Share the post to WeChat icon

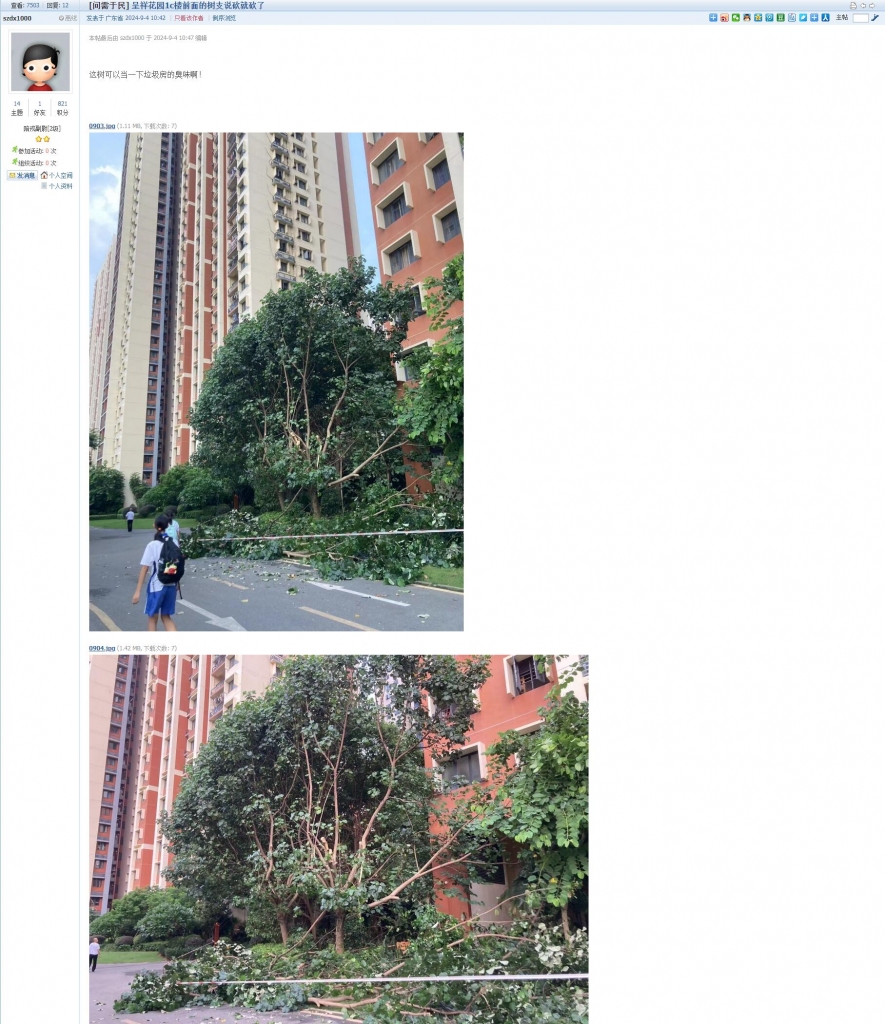[736, 18]
